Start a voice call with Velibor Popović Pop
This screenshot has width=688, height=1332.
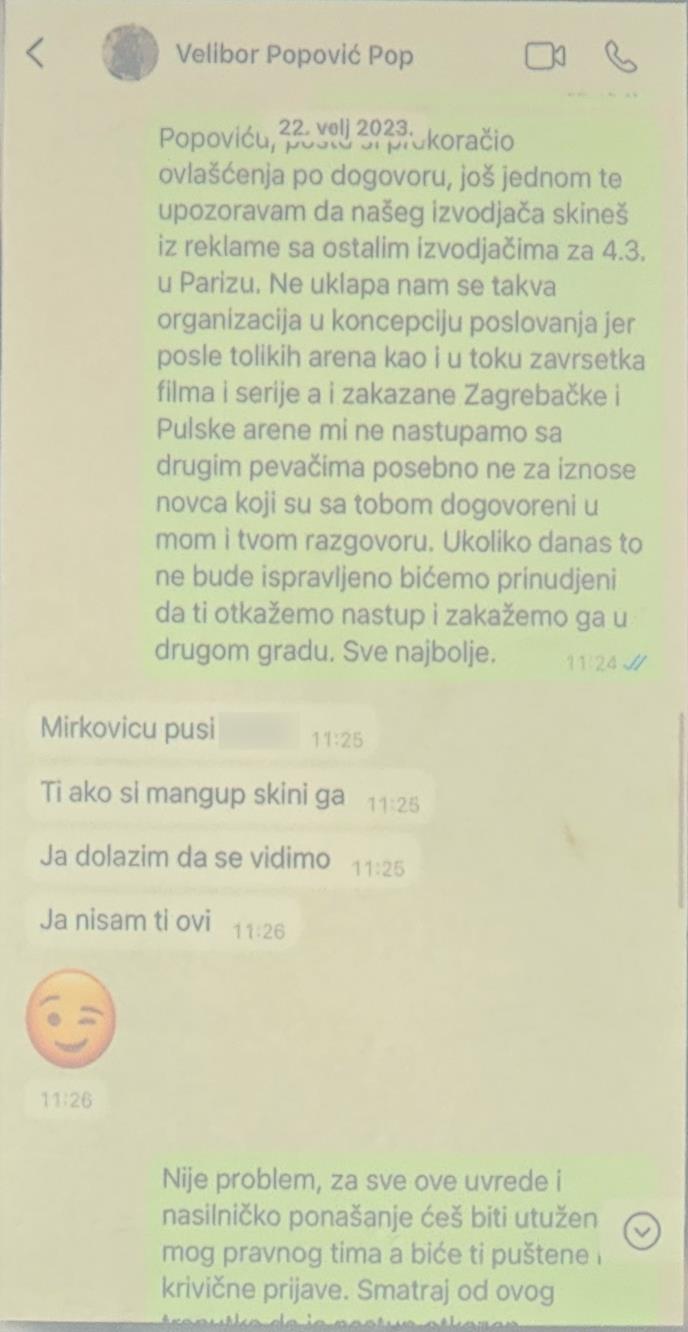coord(620,56)
